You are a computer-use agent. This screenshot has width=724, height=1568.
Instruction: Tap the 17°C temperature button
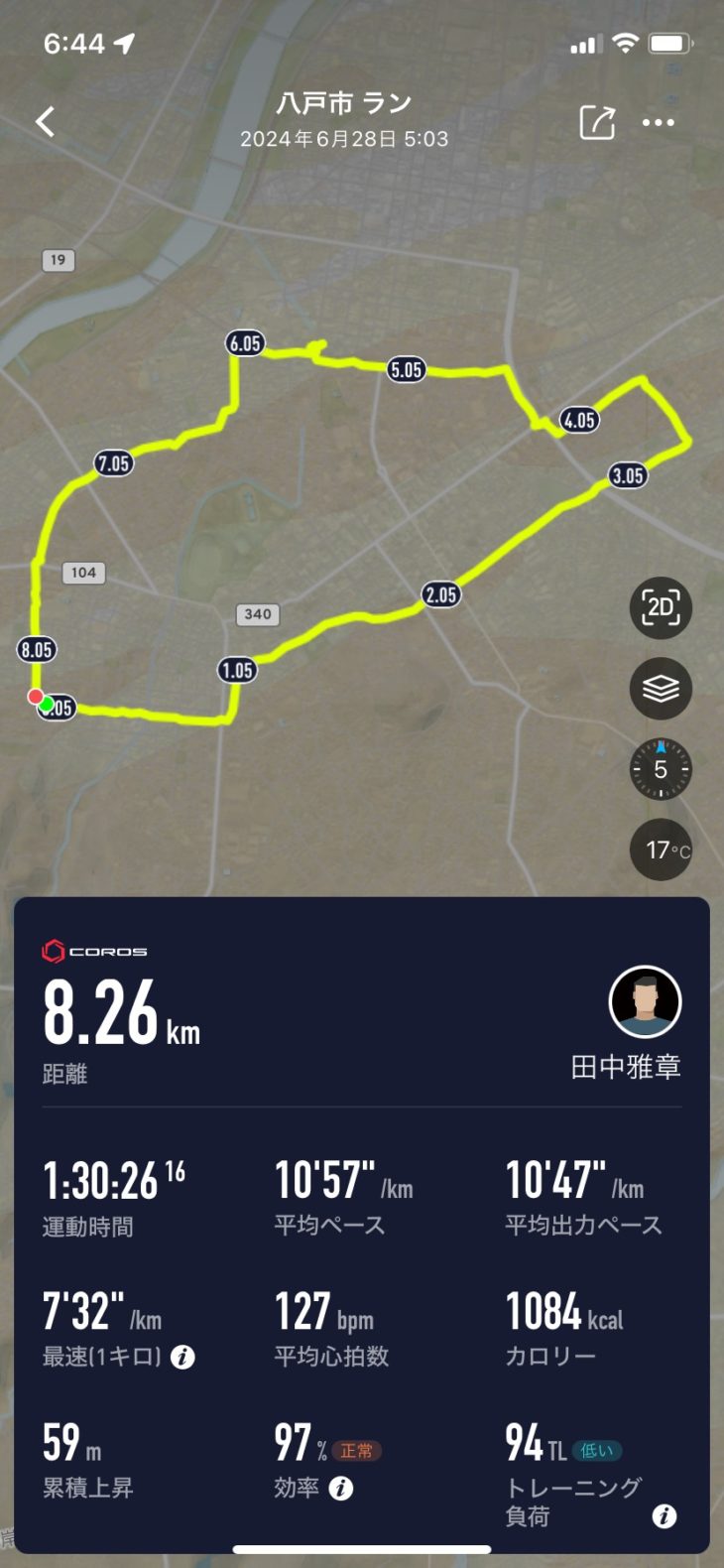pyautogui.click(x=663, y=849)
